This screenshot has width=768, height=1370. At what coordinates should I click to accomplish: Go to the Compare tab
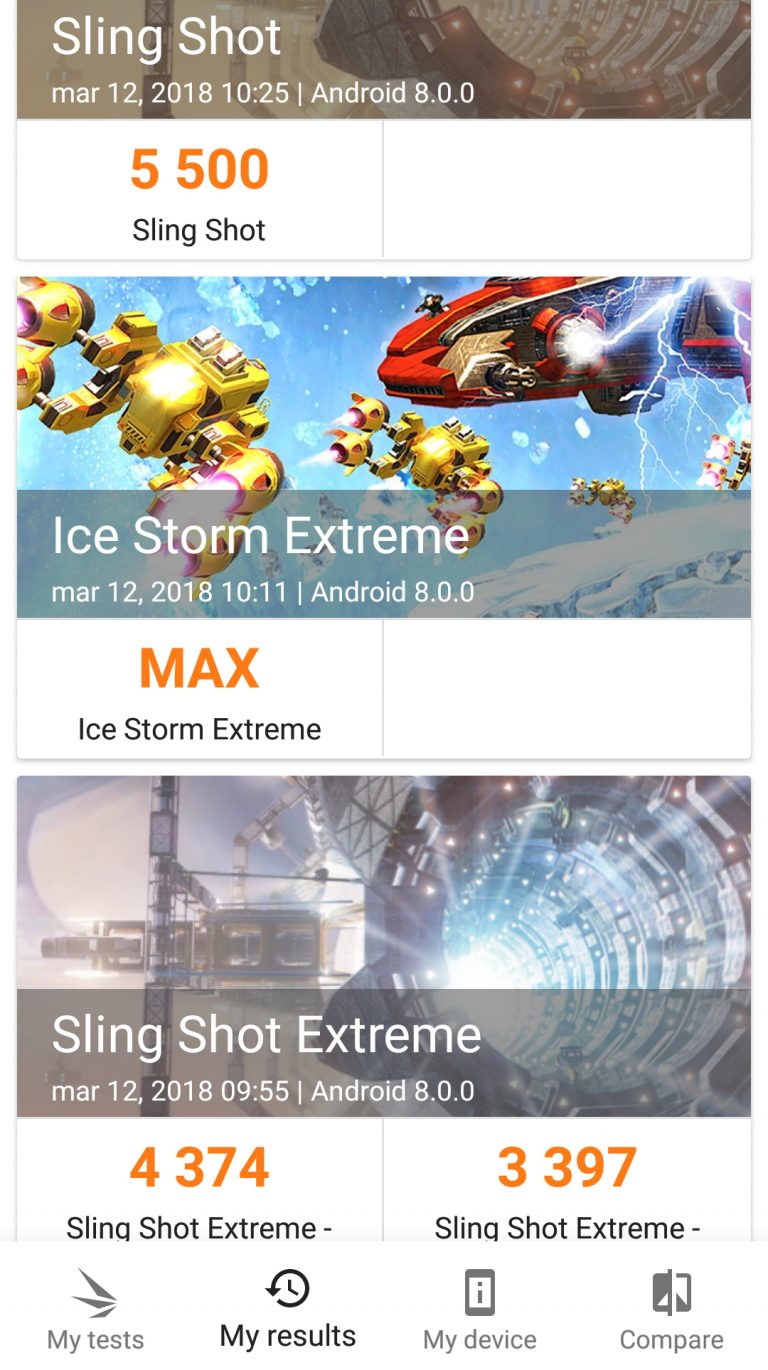(672, 1308)
